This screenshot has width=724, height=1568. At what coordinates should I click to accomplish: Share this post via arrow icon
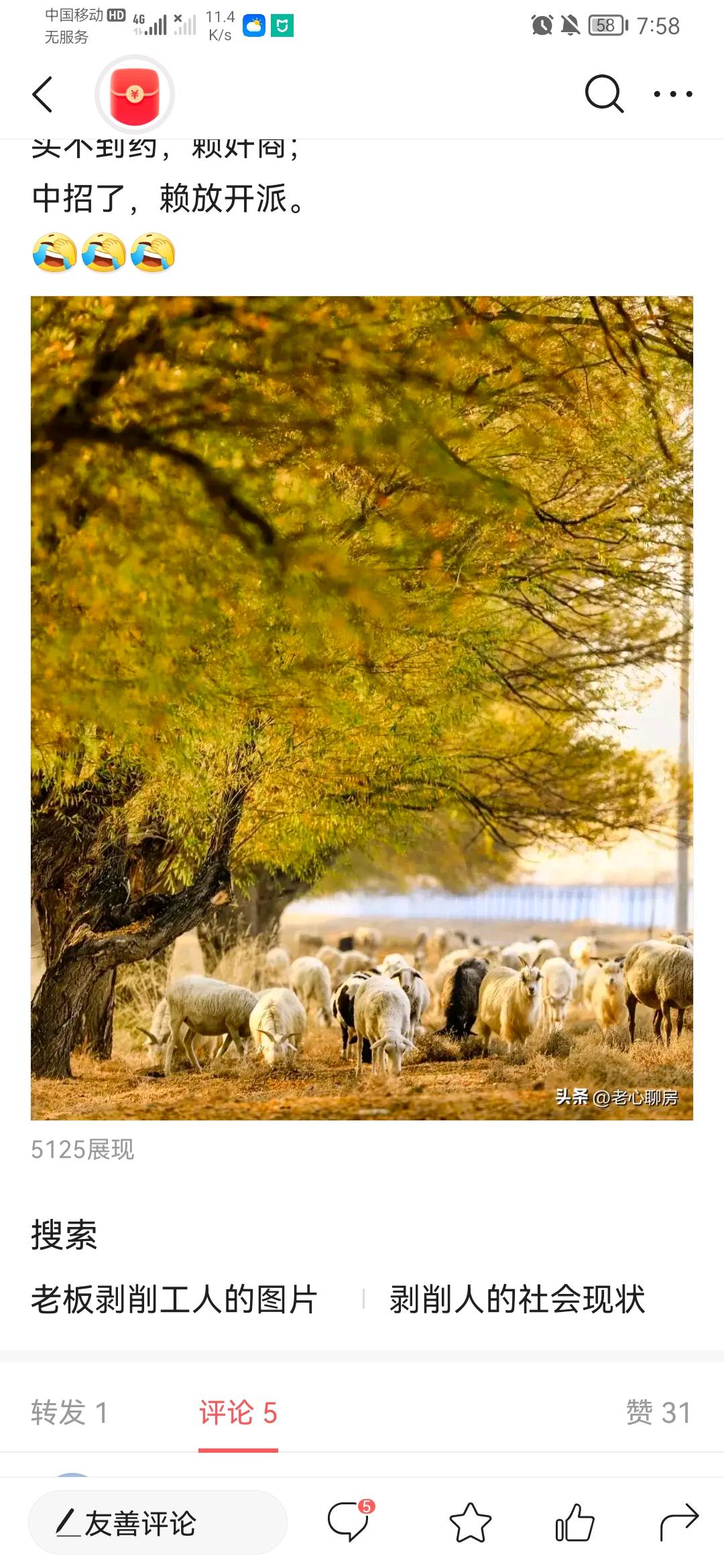tap(679, 1522)
